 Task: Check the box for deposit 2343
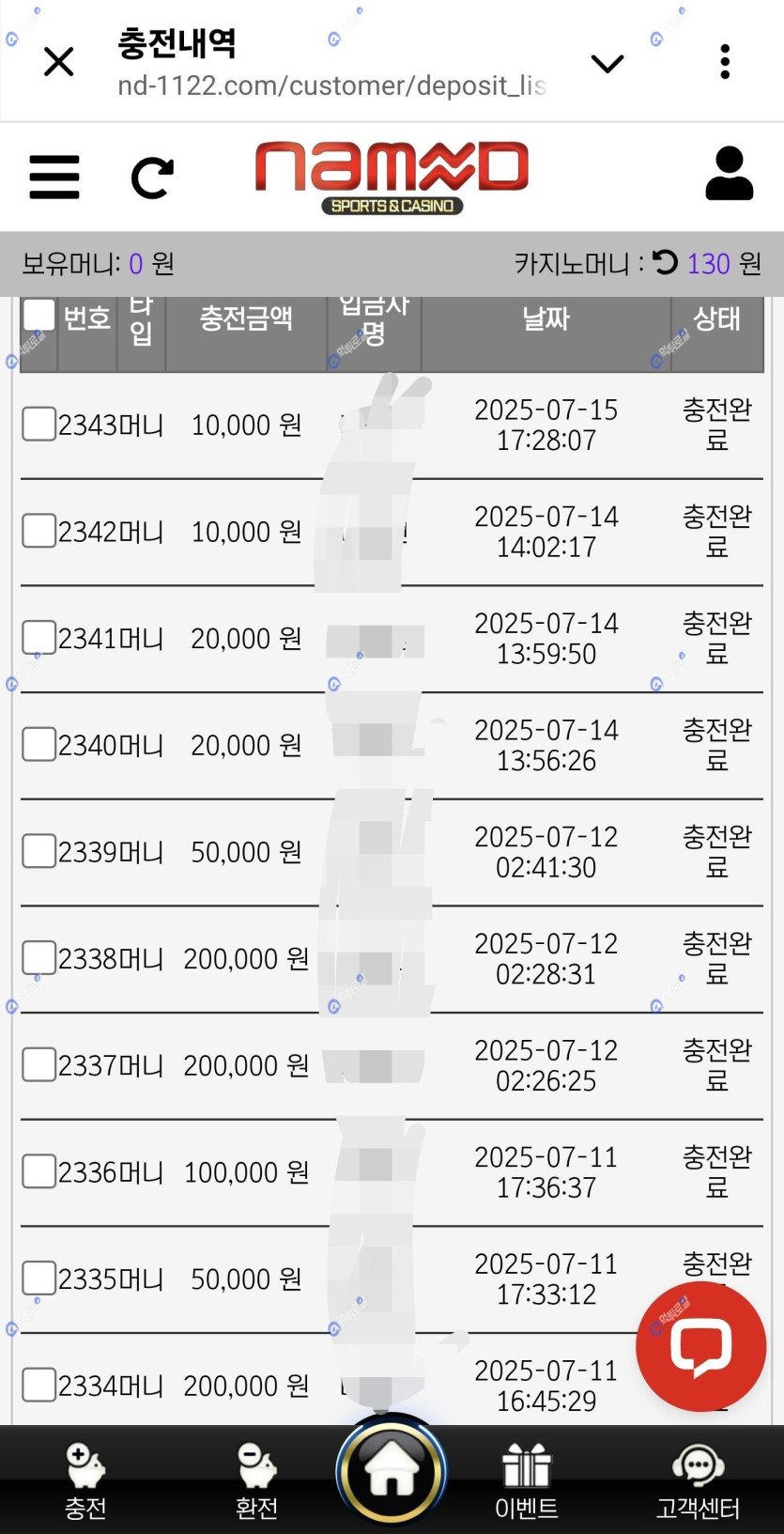[x=38, y=425]
